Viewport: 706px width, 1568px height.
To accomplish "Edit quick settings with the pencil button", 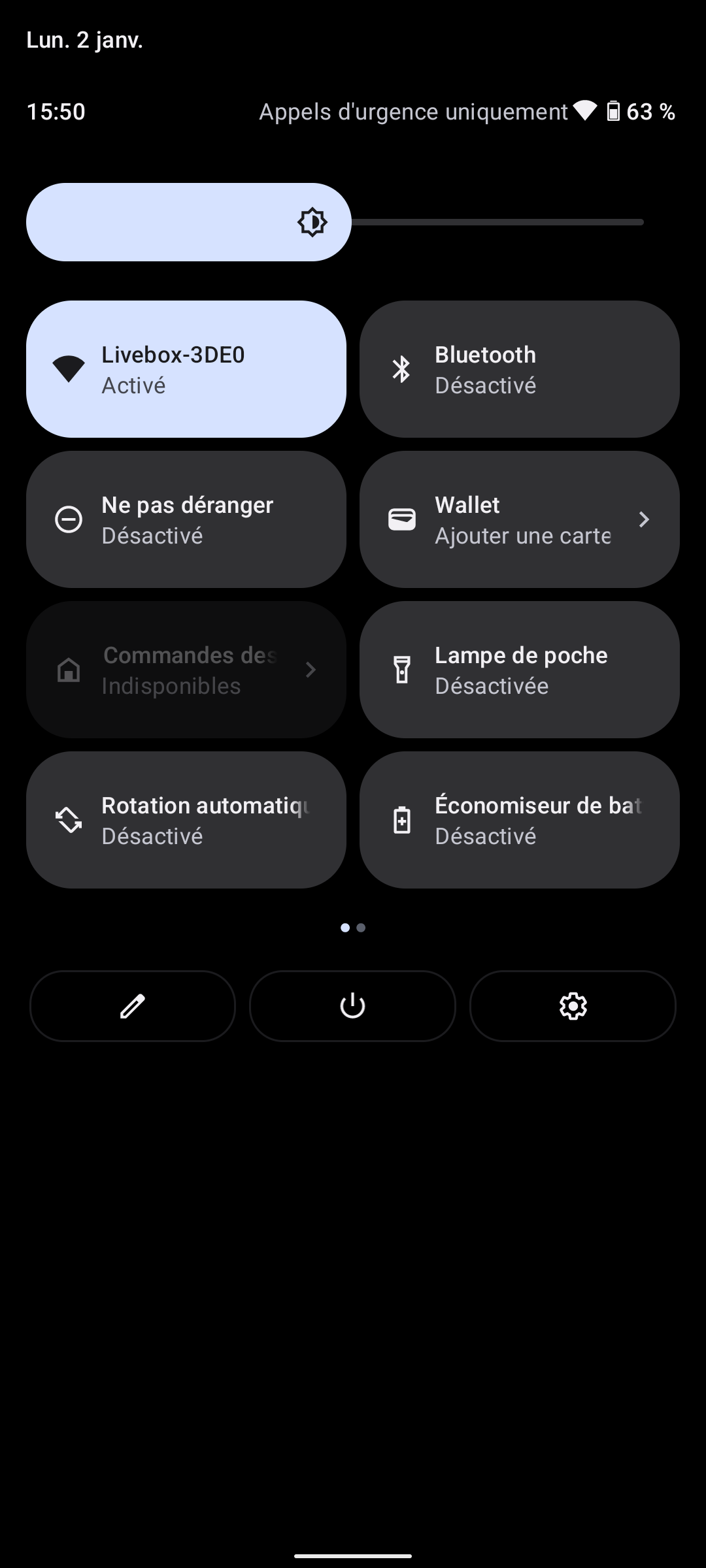I will (x=133, y=1006).
